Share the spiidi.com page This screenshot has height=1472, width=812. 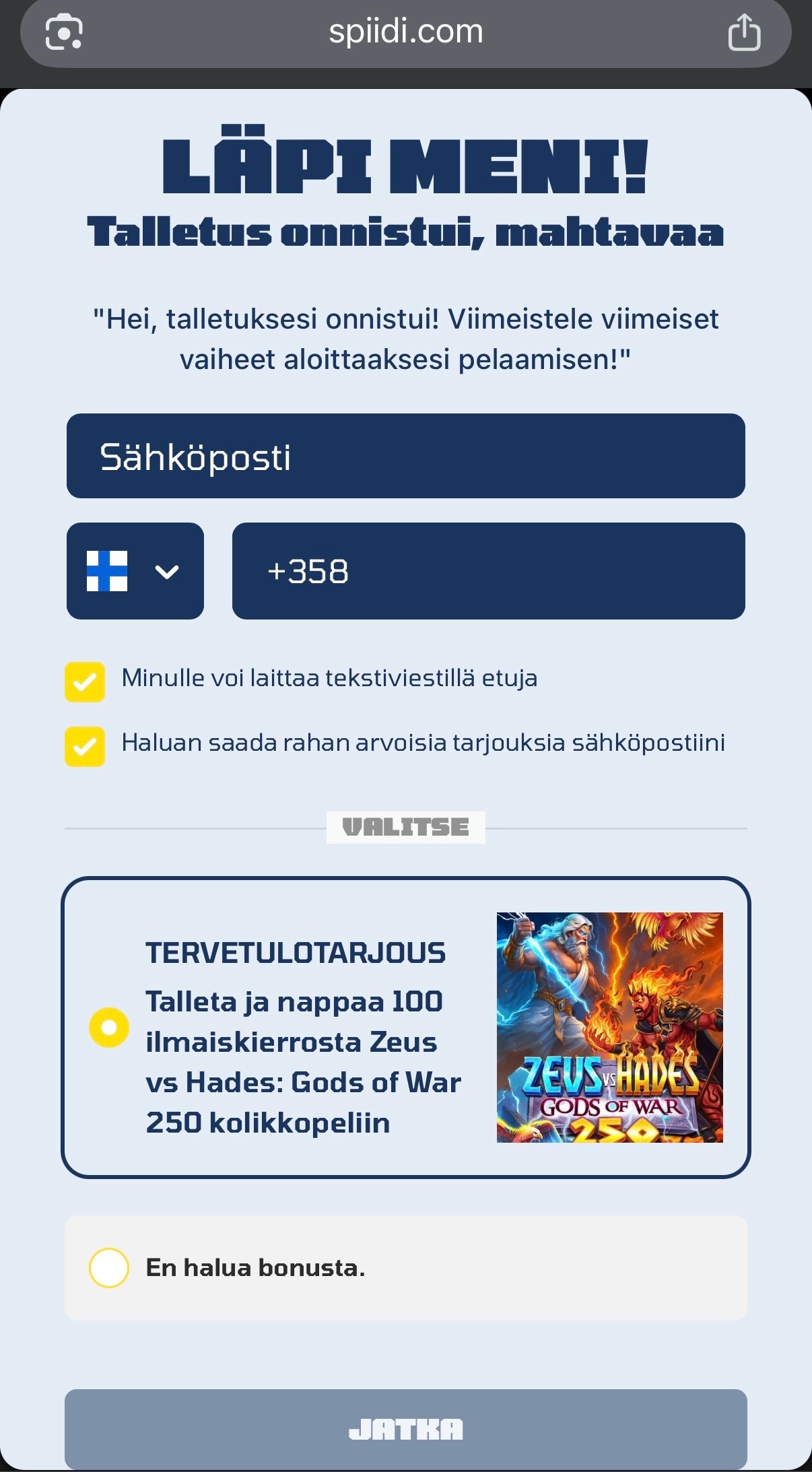point(744,32)
